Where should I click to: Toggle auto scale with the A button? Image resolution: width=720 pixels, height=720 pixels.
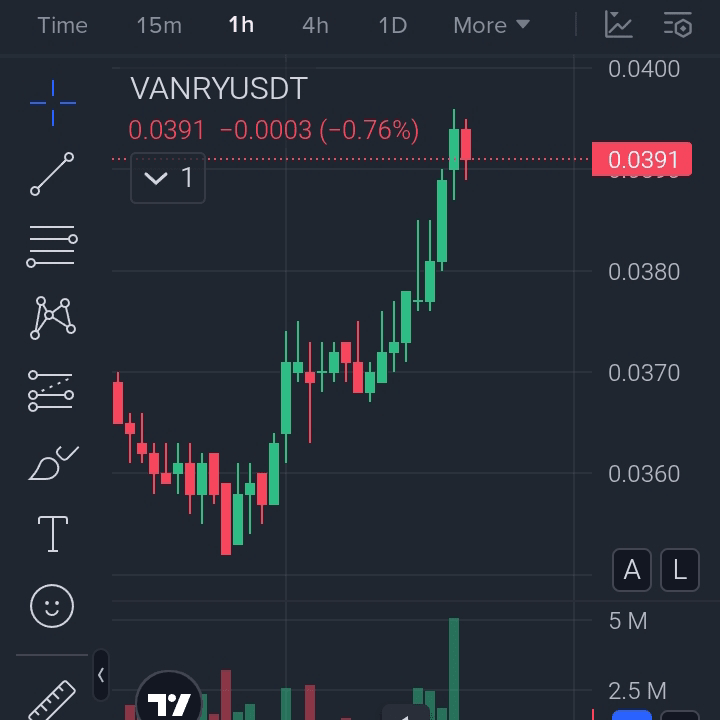click(x=632, y=570)
